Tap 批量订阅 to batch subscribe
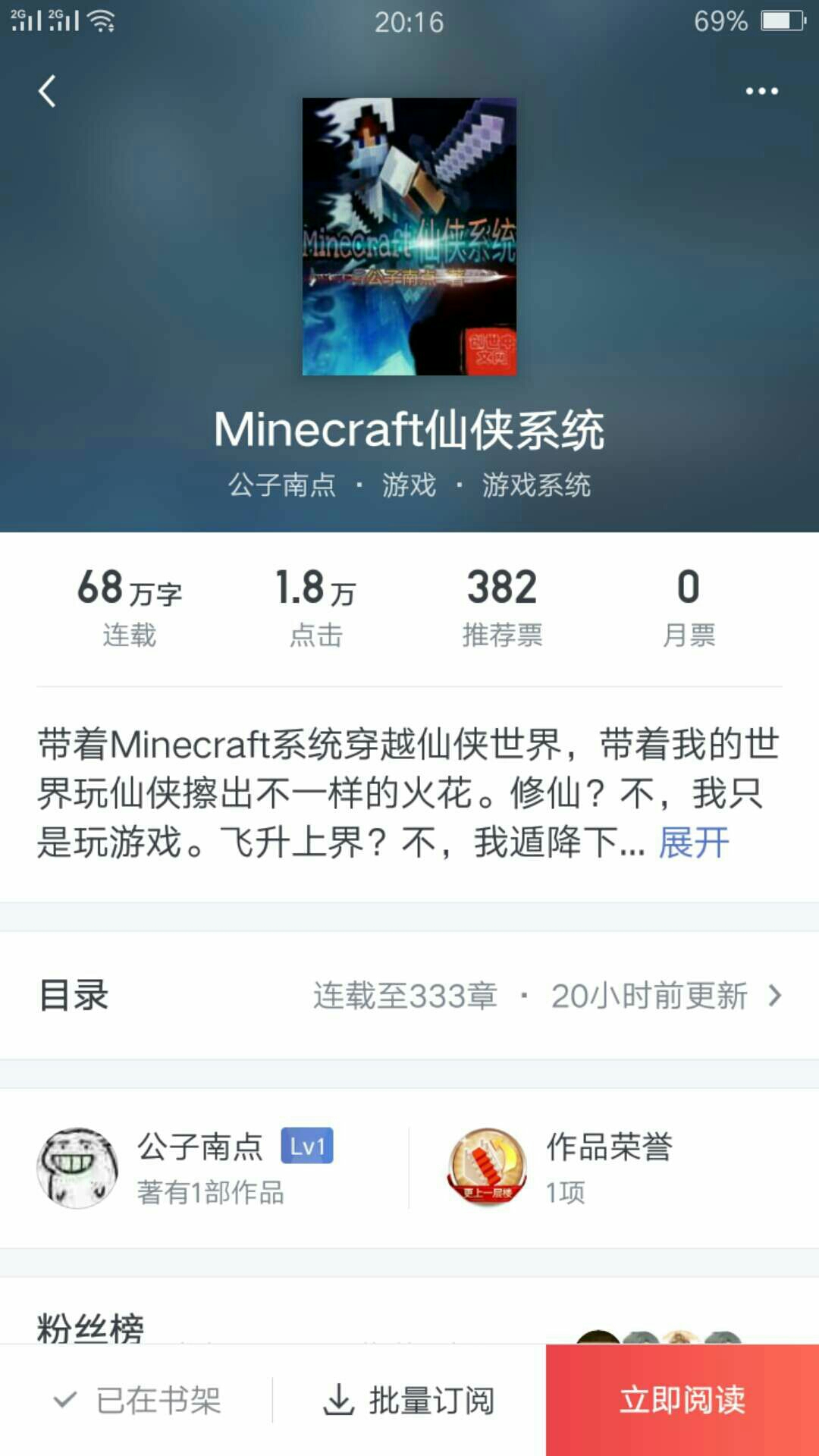 coord(409,1400)
